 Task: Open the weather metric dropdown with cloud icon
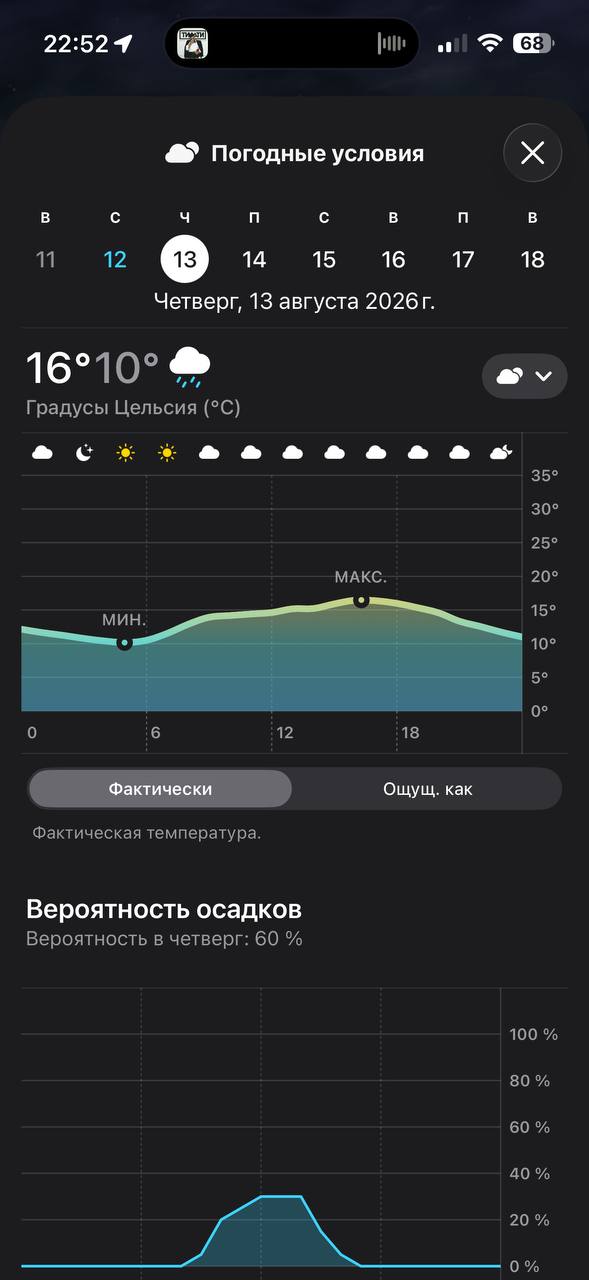[x=524, y=376]
